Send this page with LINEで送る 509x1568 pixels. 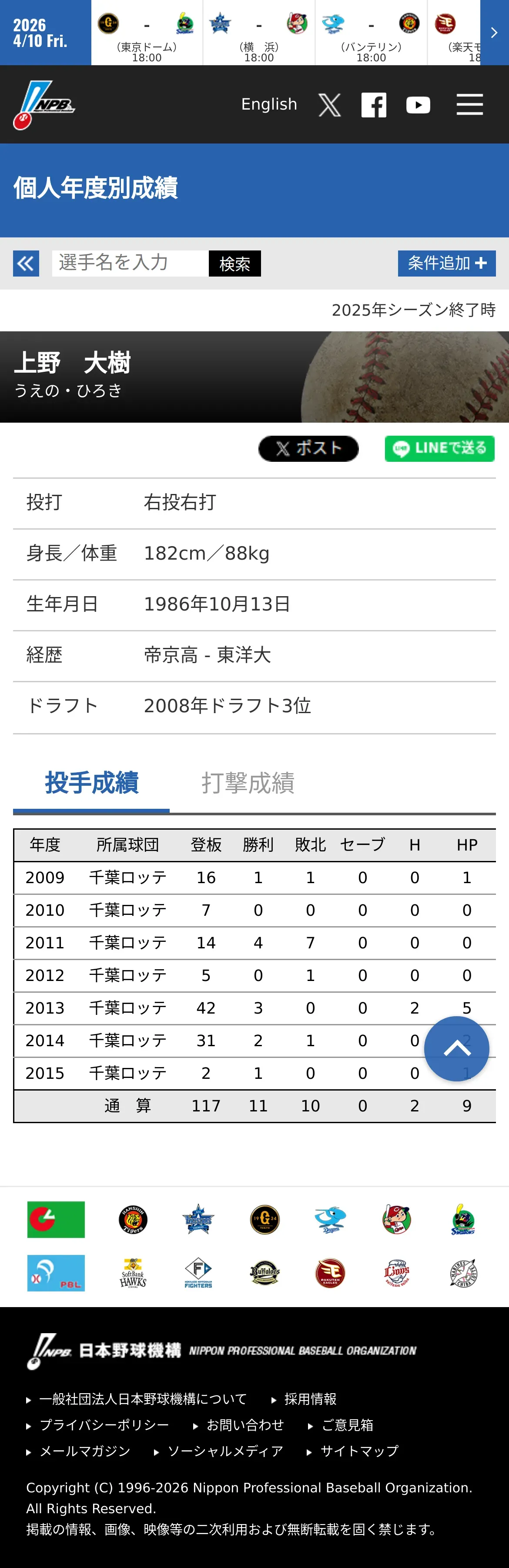tap(439, 449)
